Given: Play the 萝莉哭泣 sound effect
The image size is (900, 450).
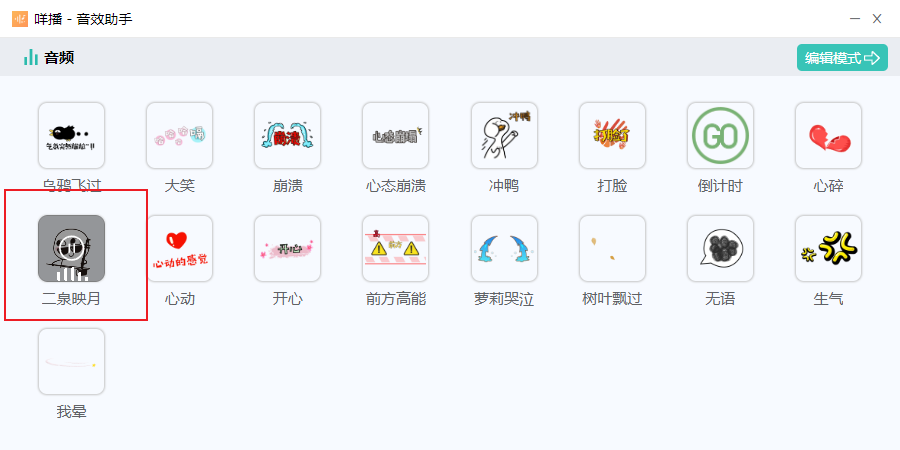Looking at the screenshot, I should tap(503, 248).
